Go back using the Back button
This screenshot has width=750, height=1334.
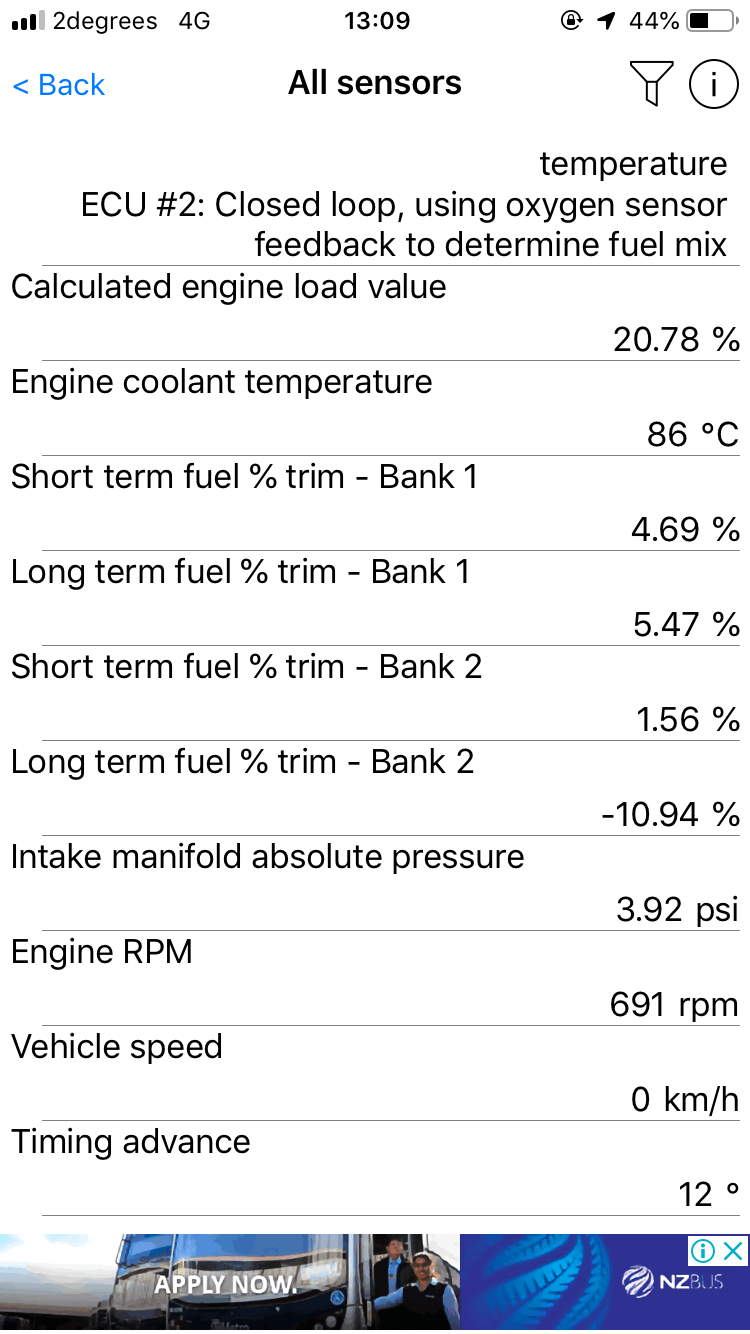(x=58, y=85)
